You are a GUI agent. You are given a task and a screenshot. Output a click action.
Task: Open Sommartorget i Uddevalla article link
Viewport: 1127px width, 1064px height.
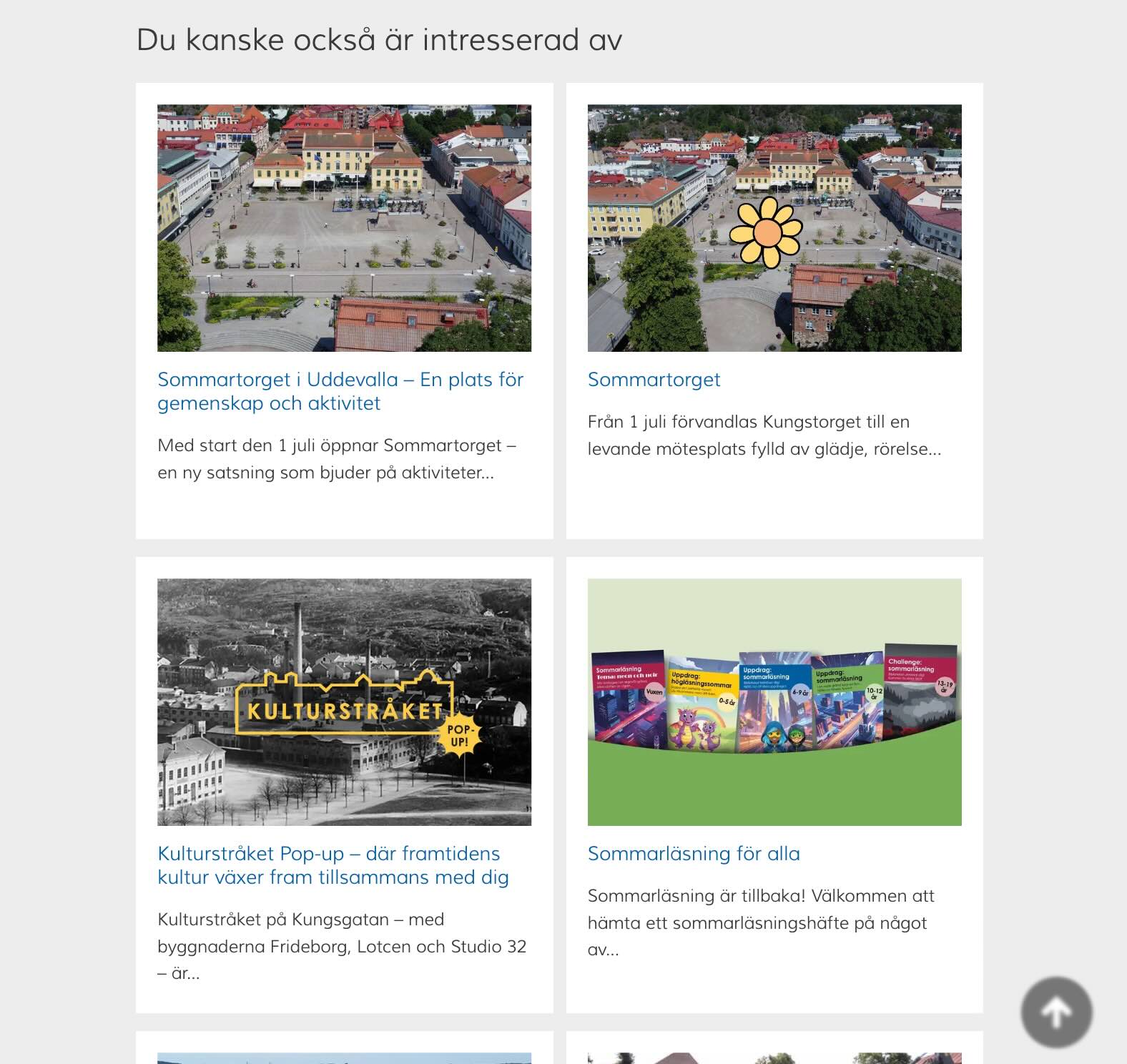[x=340, y=391]
